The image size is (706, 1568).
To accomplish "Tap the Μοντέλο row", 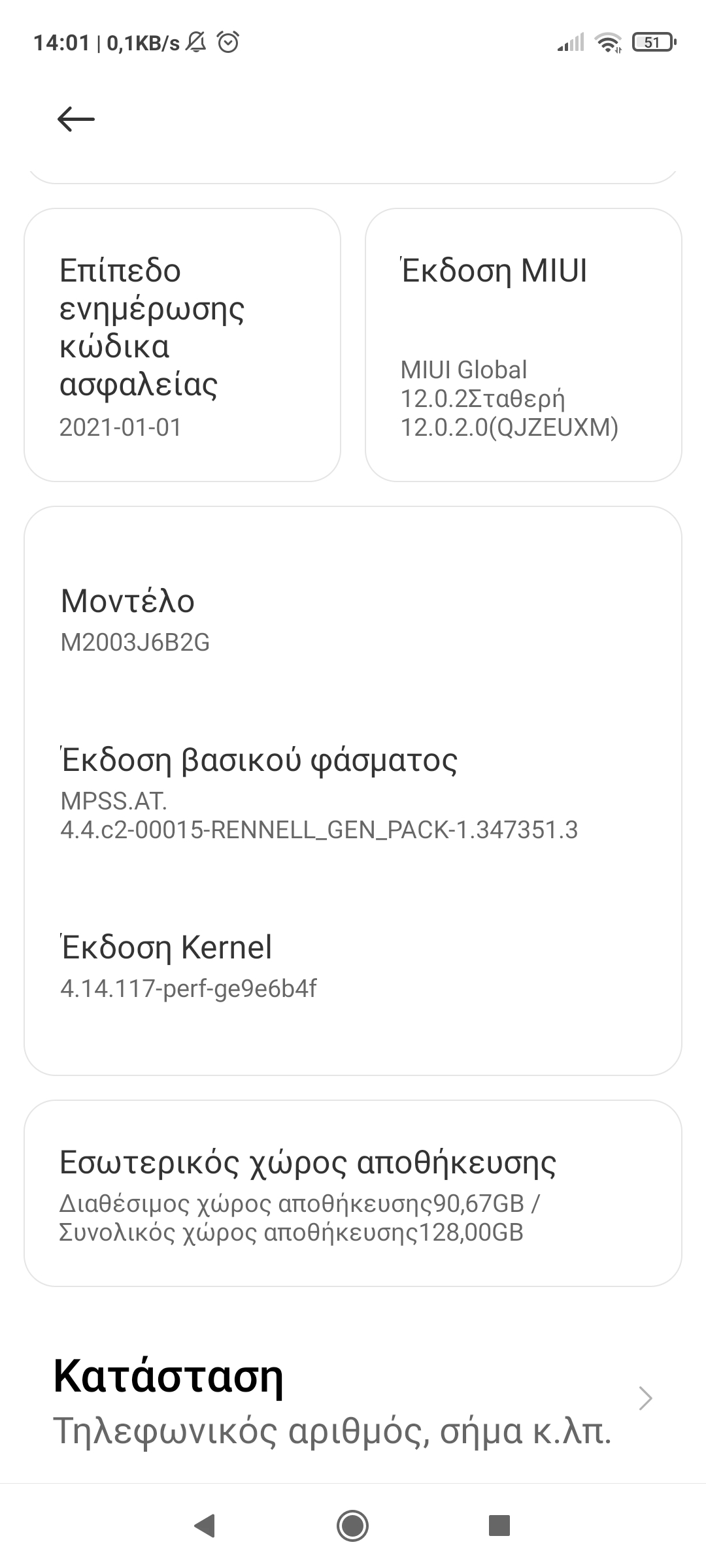I will coord(353,618).
